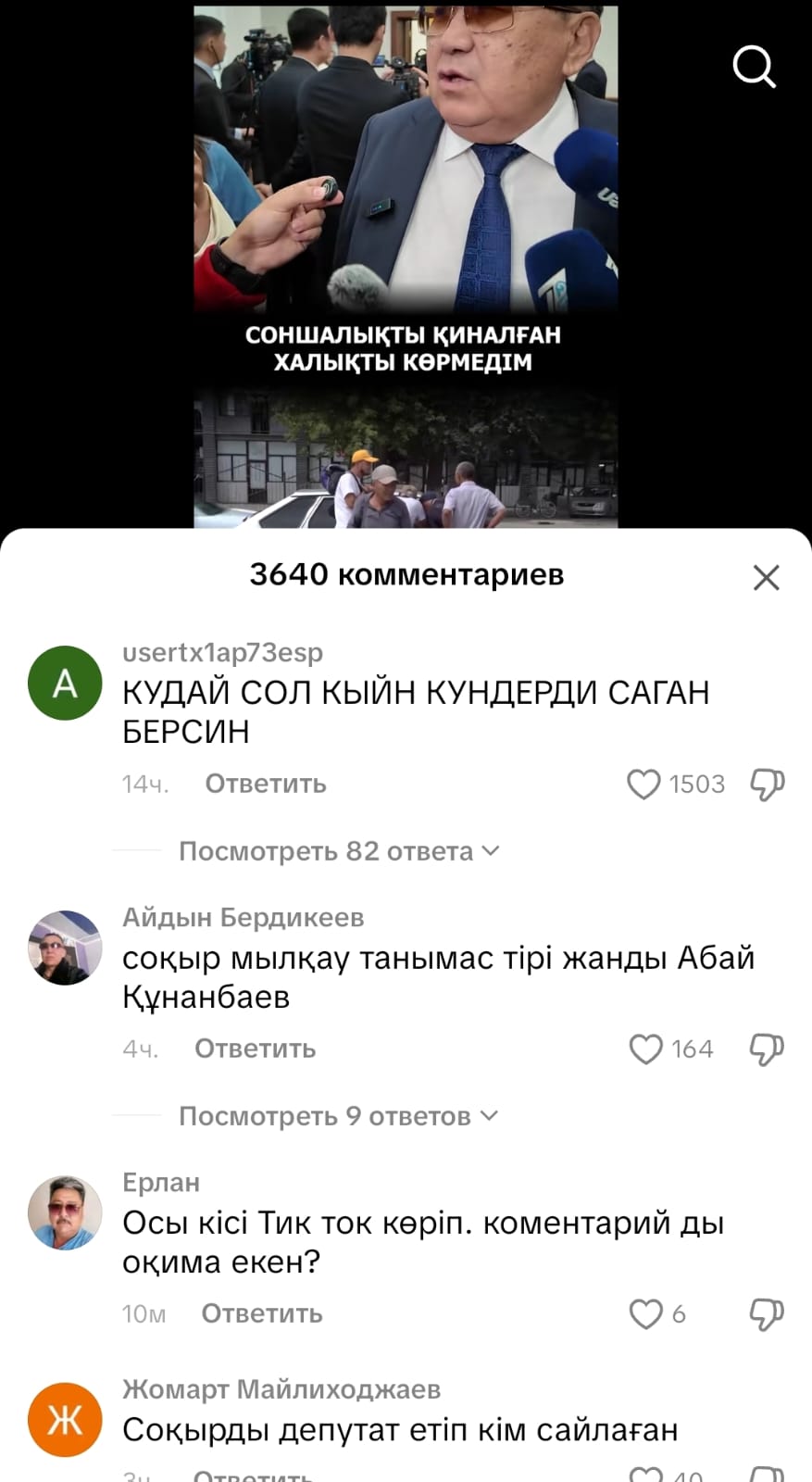Open Жомарт Майлиходжаев's profile avatar

[65, 1420]
